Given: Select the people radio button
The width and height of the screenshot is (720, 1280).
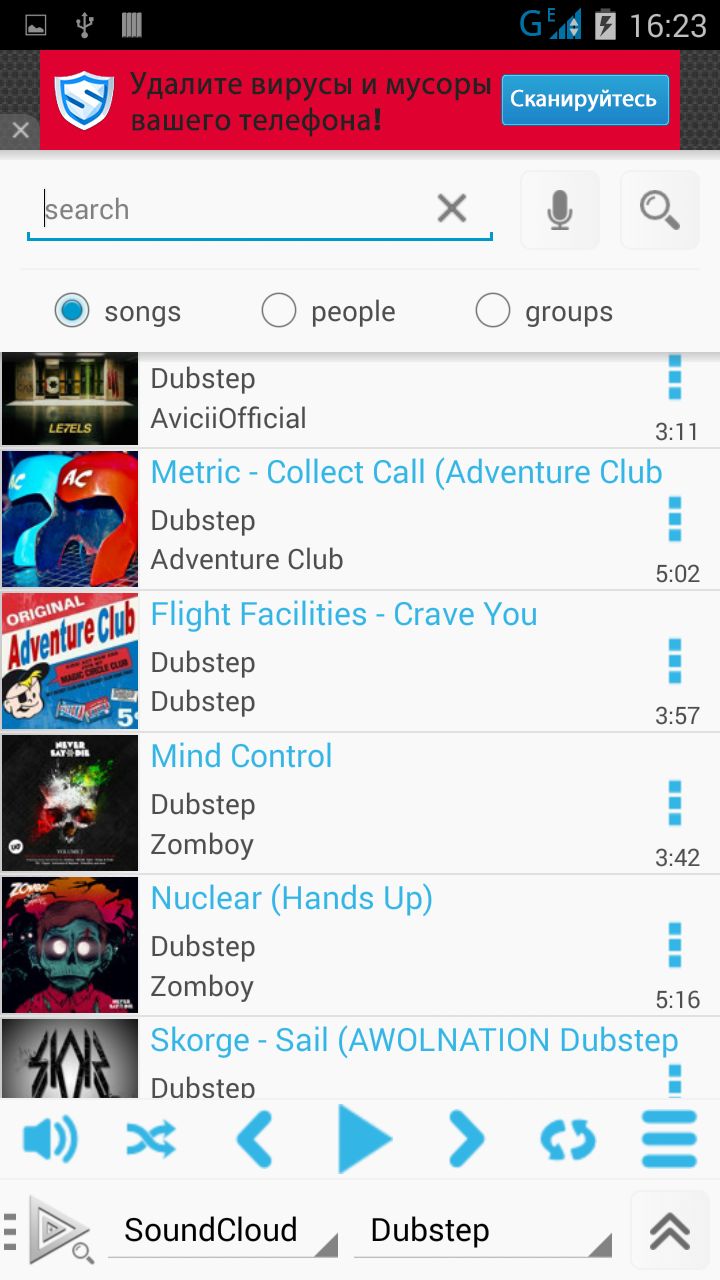Looking at the screenshot, I should (x=279, y=311).
